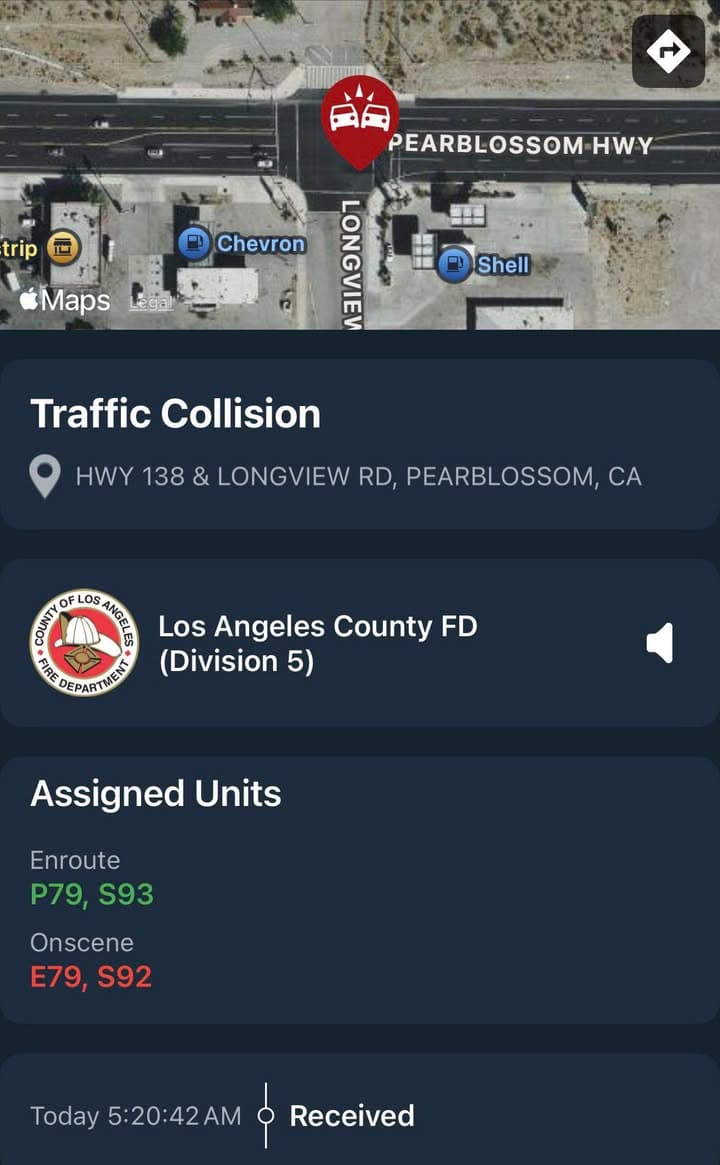Mute the Division 5 radio audio
This screenshot has height=1165, width=720.
pos(660,641)
